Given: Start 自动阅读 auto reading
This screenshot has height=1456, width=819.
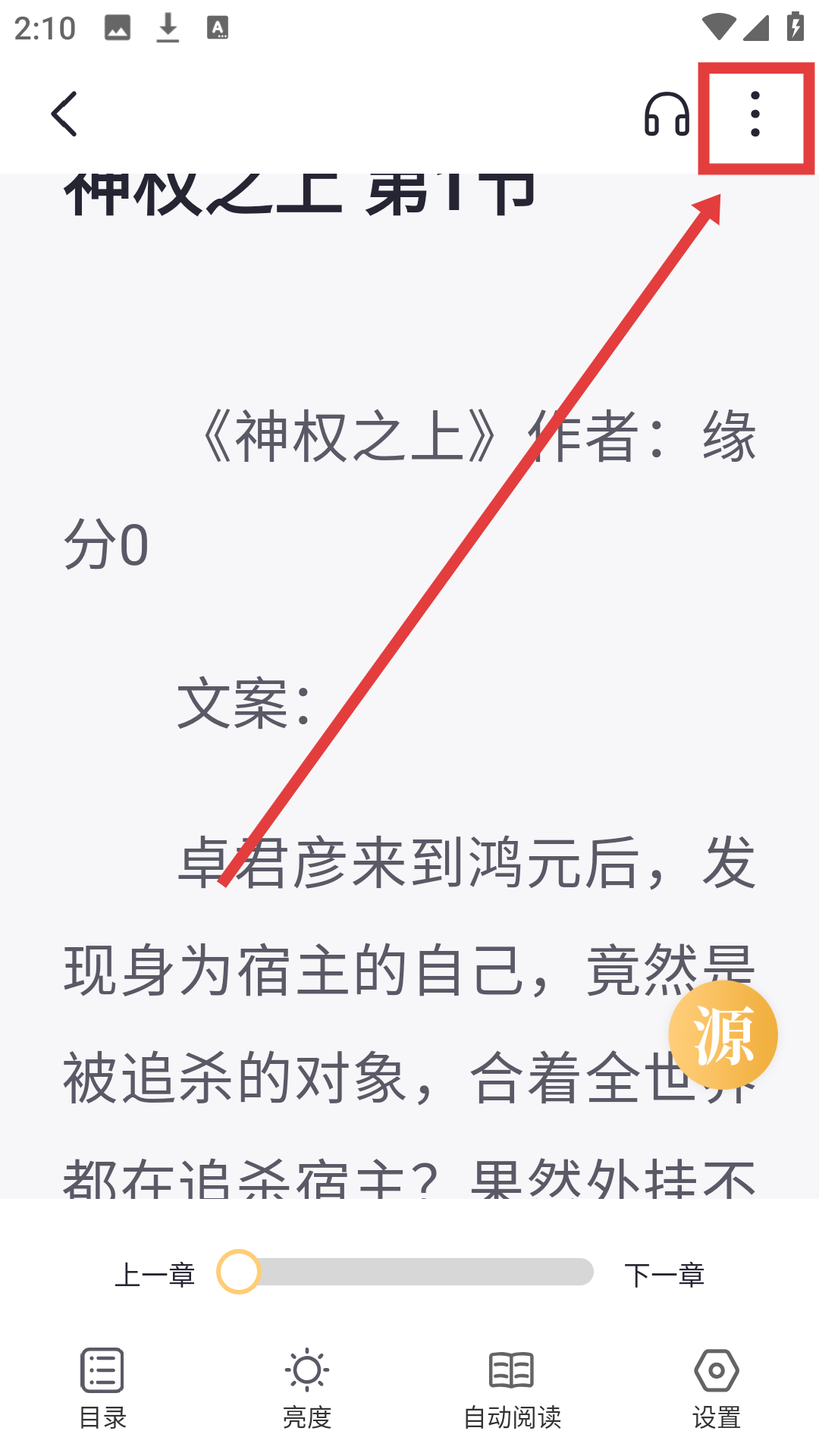Looking at the screenshot, I should pos(512,1389).
